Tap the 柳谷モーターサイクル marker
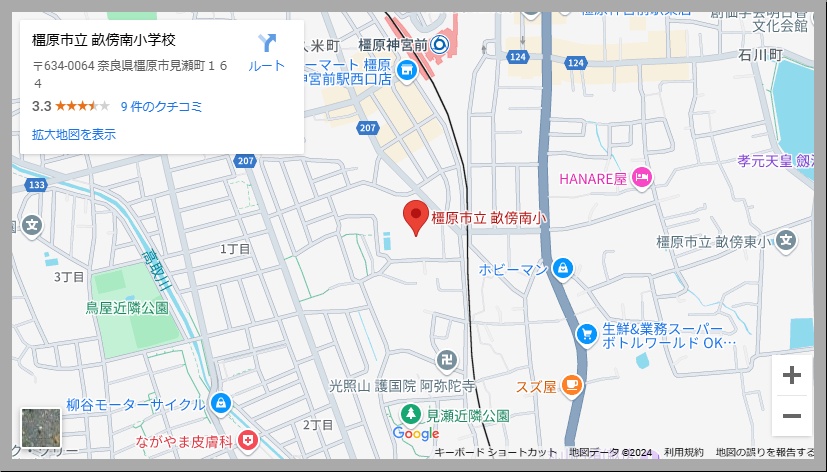The image size is (827, 472). point(221,404)
